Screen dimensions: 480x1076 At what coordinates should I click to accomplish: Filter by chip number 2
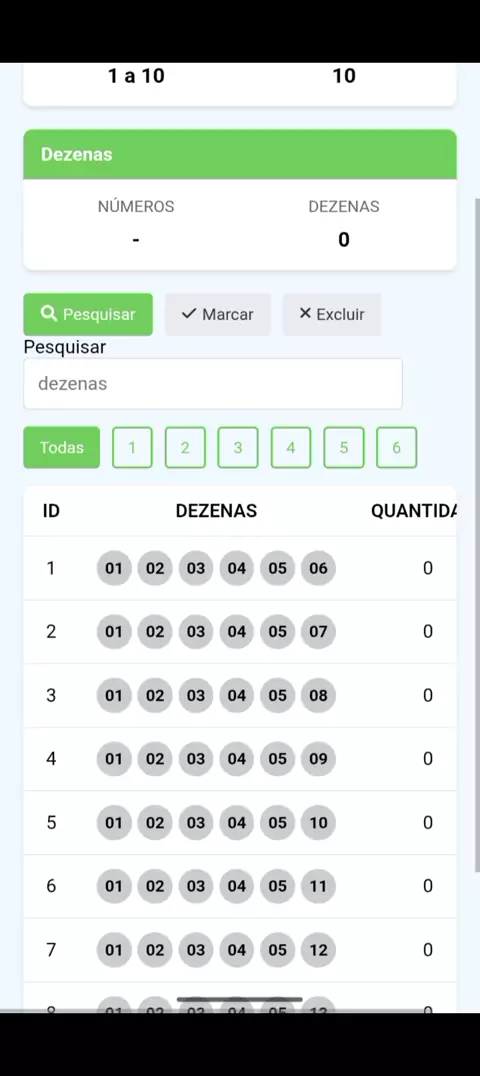point(185,447)
